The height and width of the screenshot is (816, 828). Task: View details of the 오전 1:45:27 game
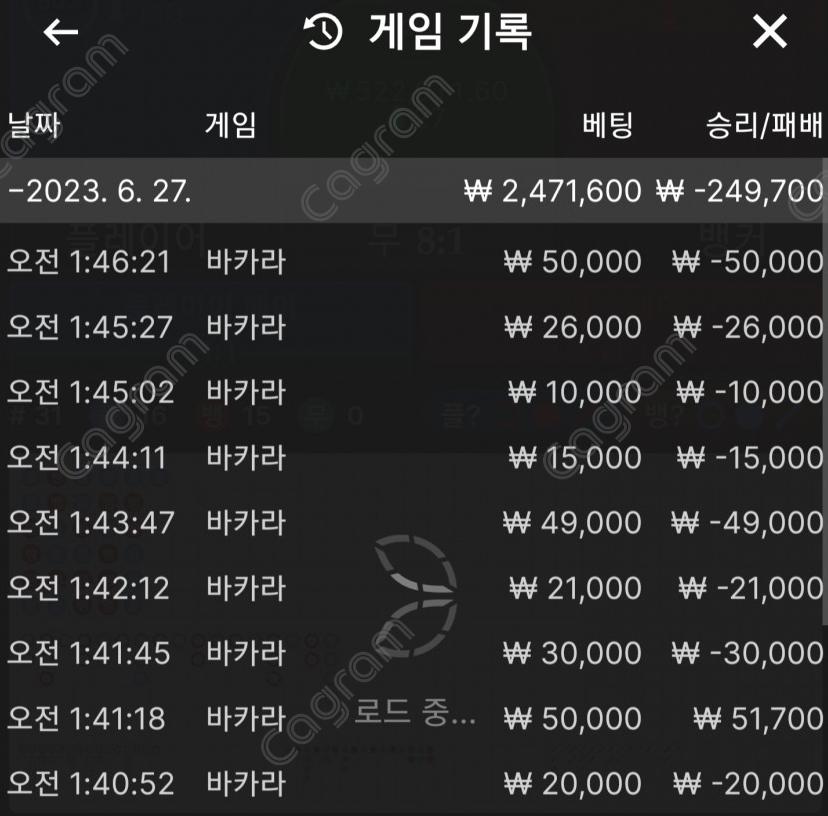(x=413, y=327)
